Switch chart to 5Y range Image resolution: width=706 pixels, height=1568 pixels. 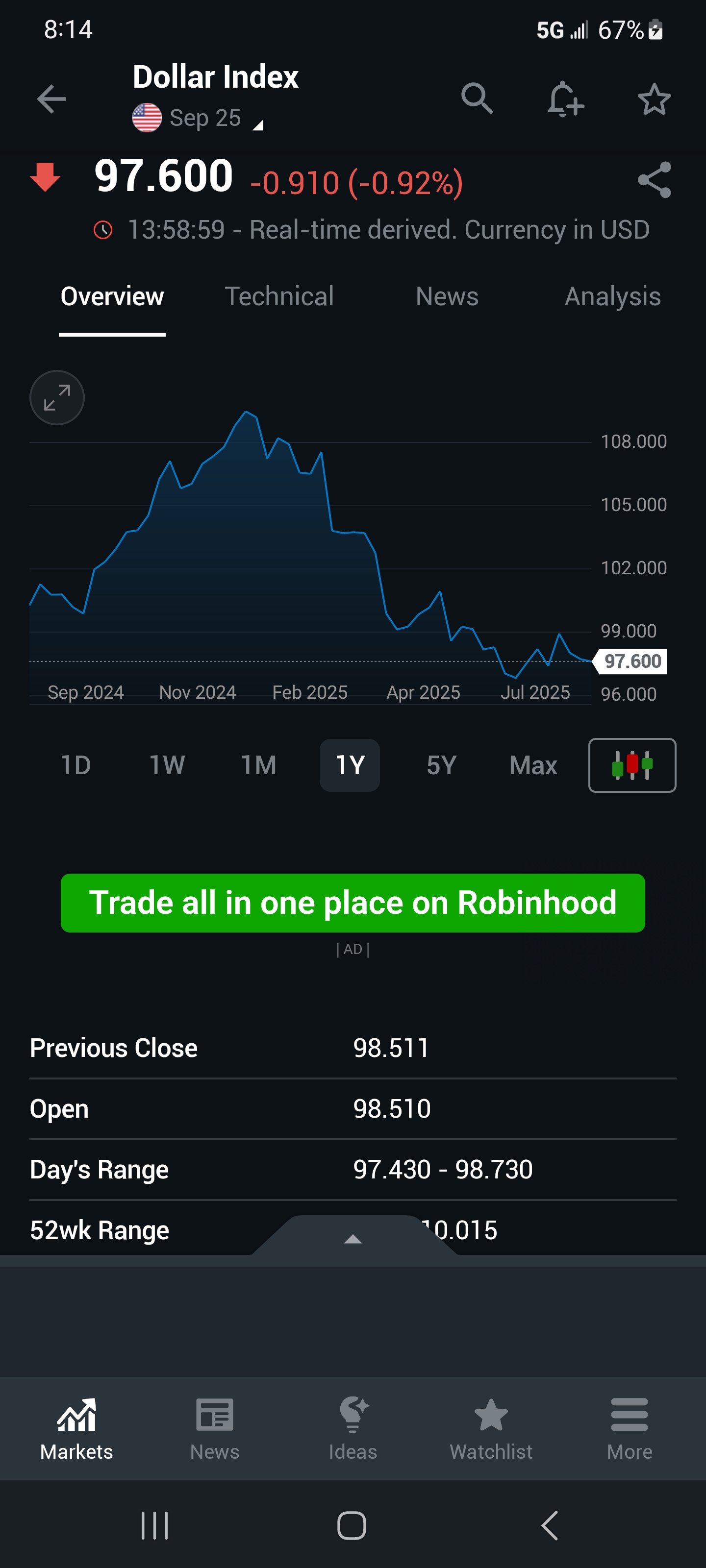pos(442,765)
